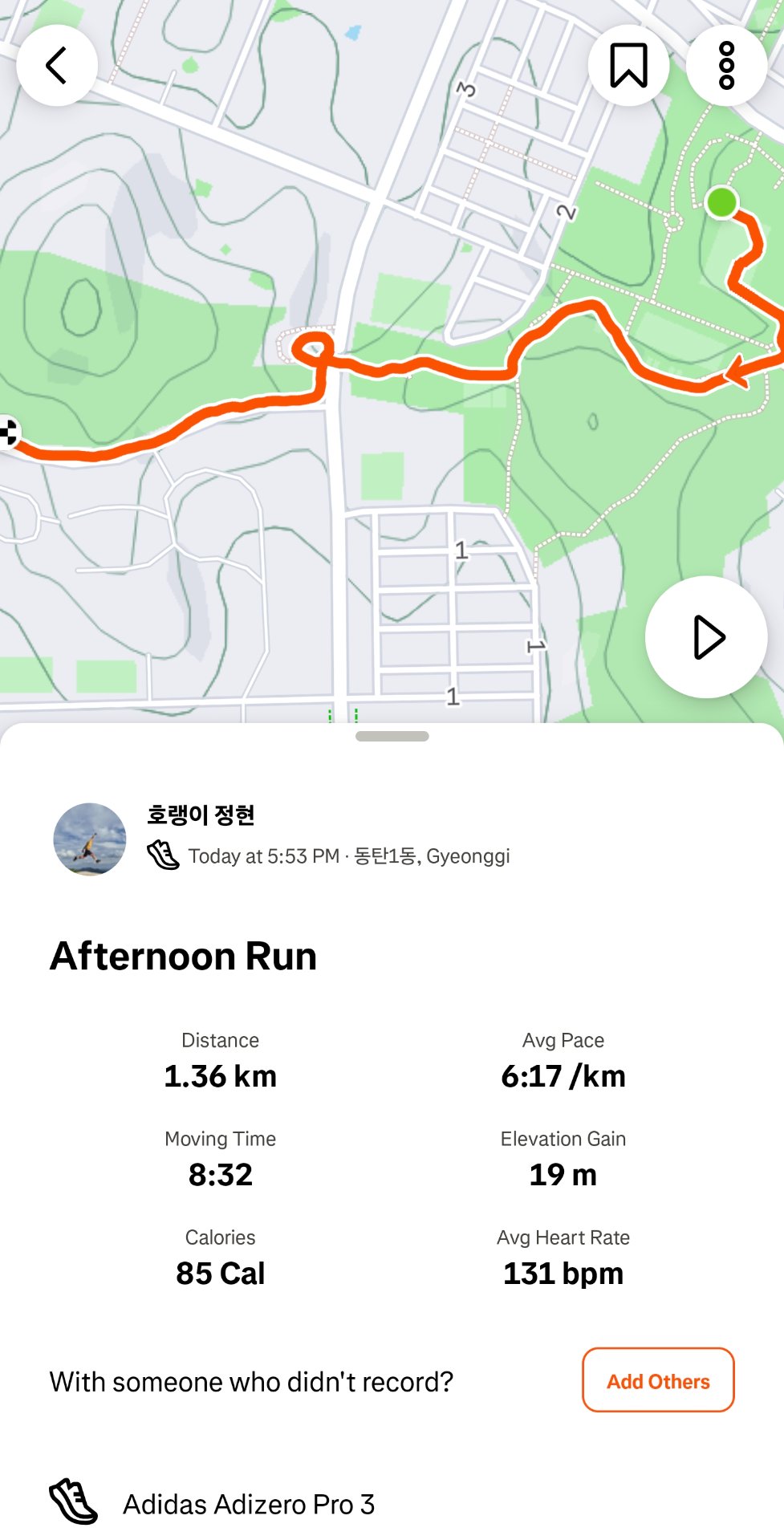Bookmark this activity route
This screenshot has height=1540, width=784.
tap(628, 65)
